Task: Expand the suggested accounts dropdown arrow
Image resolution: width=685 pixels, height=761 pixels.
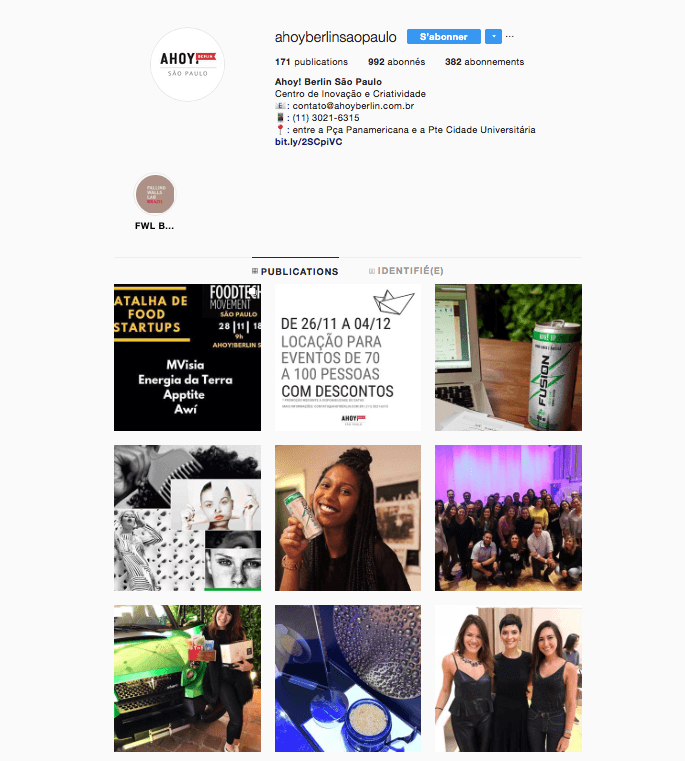Action: point(493,37)
